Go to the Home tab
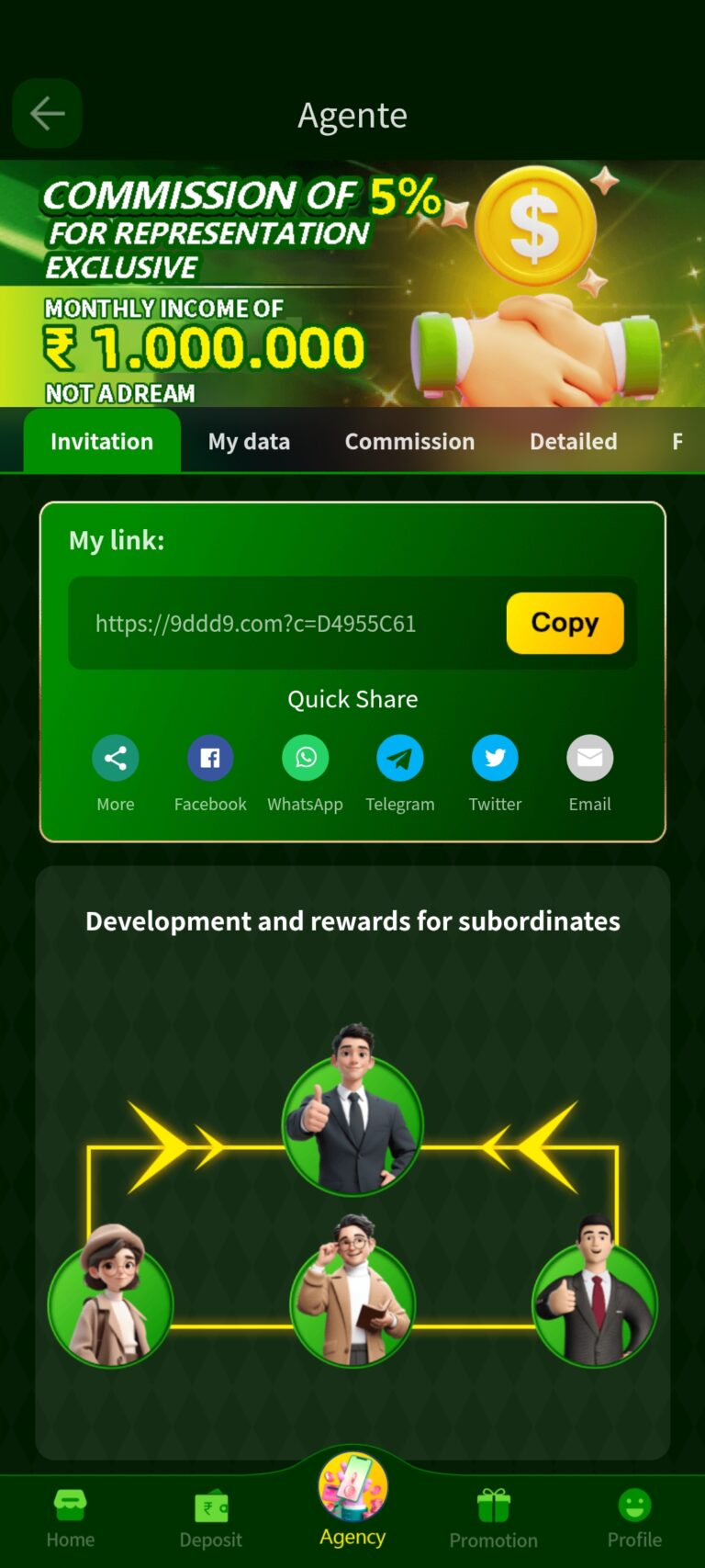The height and width of the screenshot is (1568, 705). [x=71, y=1518]
